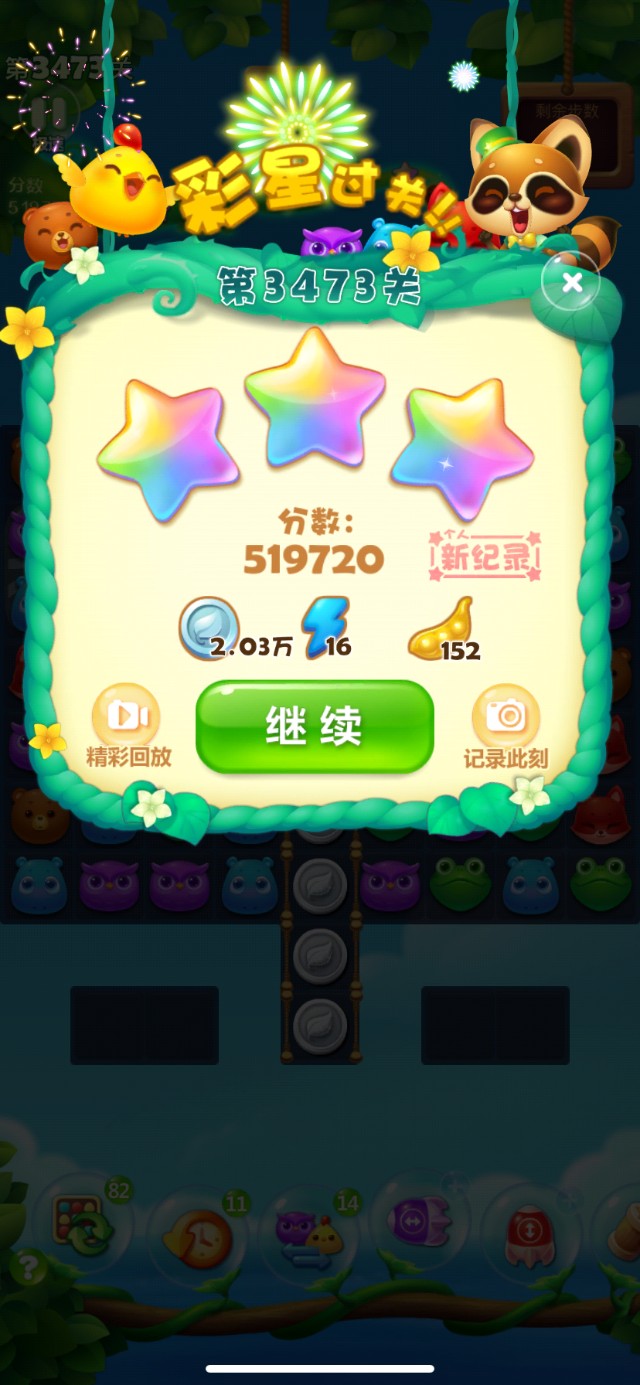Viewport: 640px width, 1385px height.
Task: Tap 记录此刻 camera icon
Action: point(506,716)
